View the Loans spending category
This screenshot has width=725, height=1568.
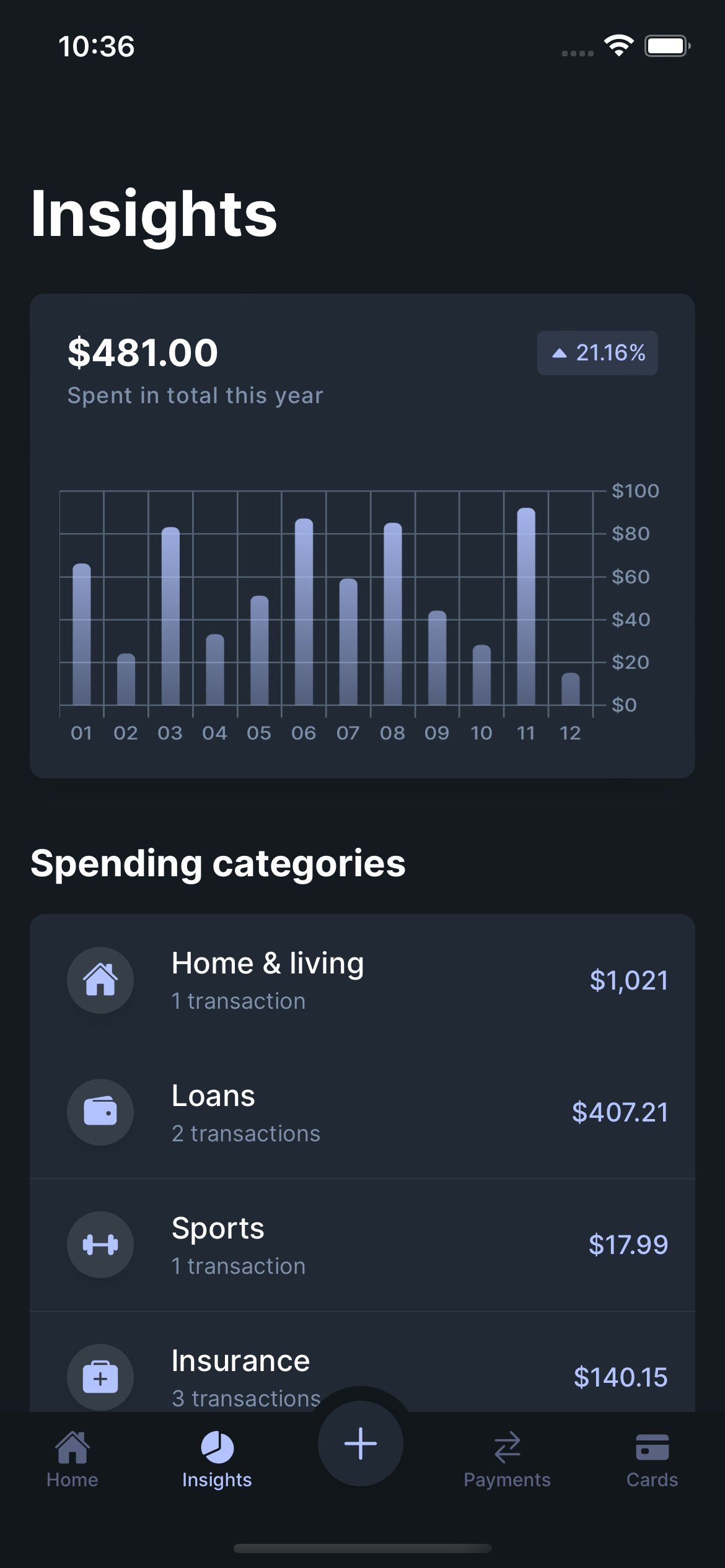(x=362, y=1112)
